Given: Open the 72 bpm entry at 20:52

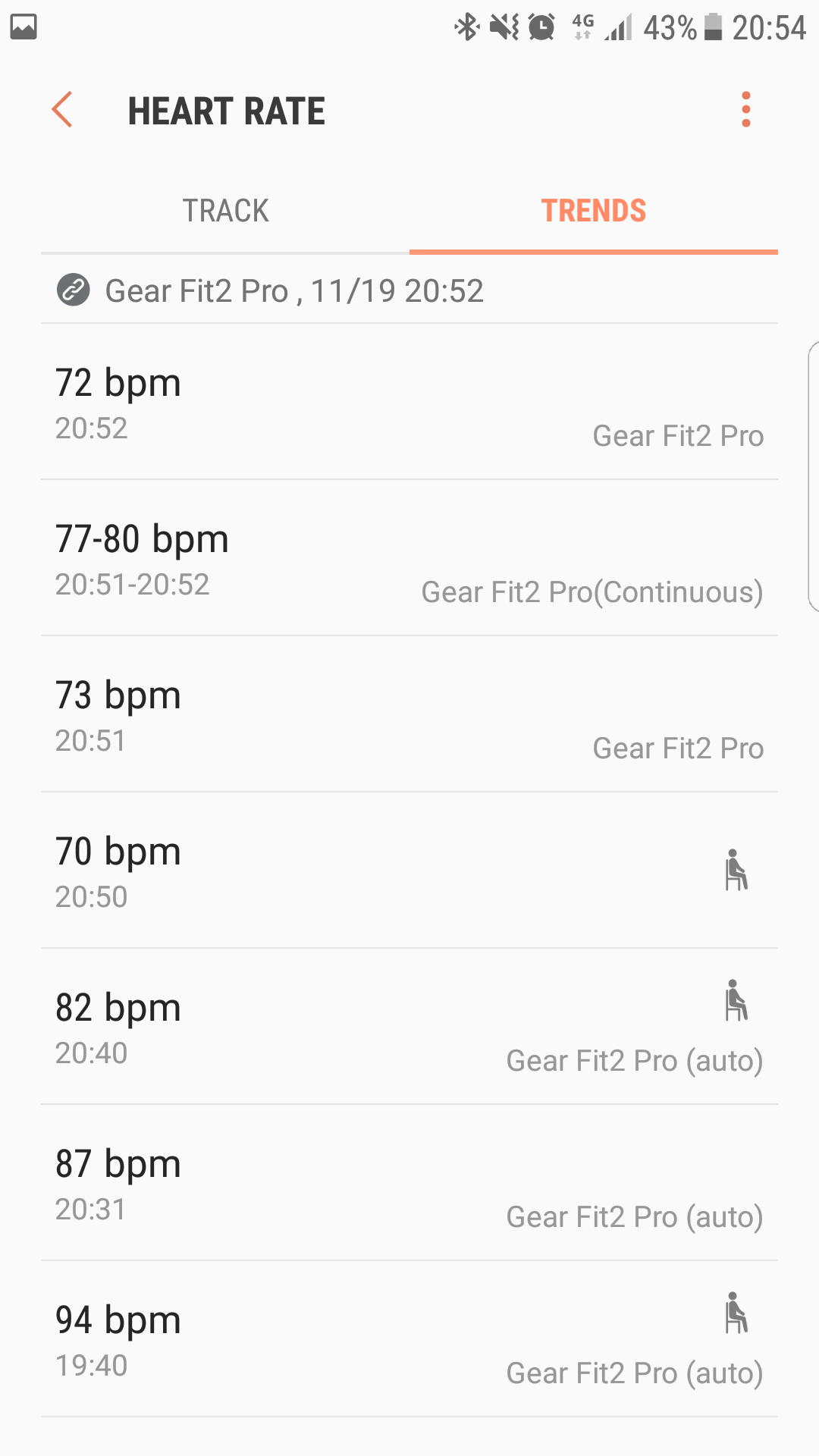Looking at the screenshot, I should coord(409,402).
